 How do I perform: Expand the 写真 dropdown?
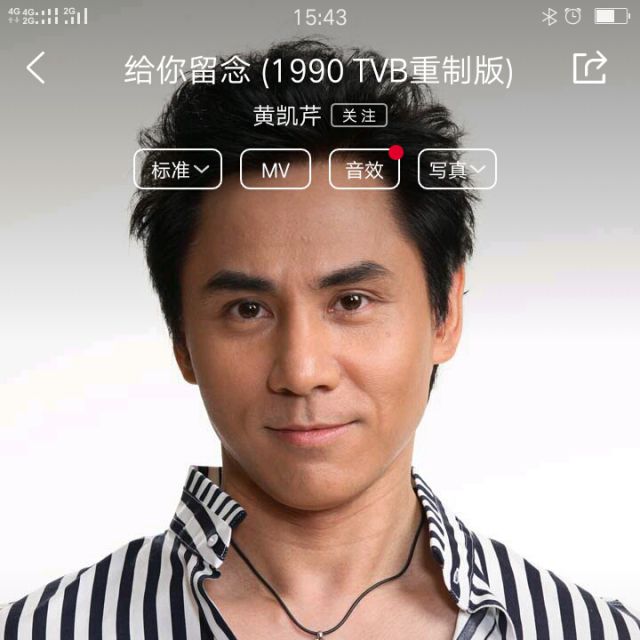click(456, 169)
